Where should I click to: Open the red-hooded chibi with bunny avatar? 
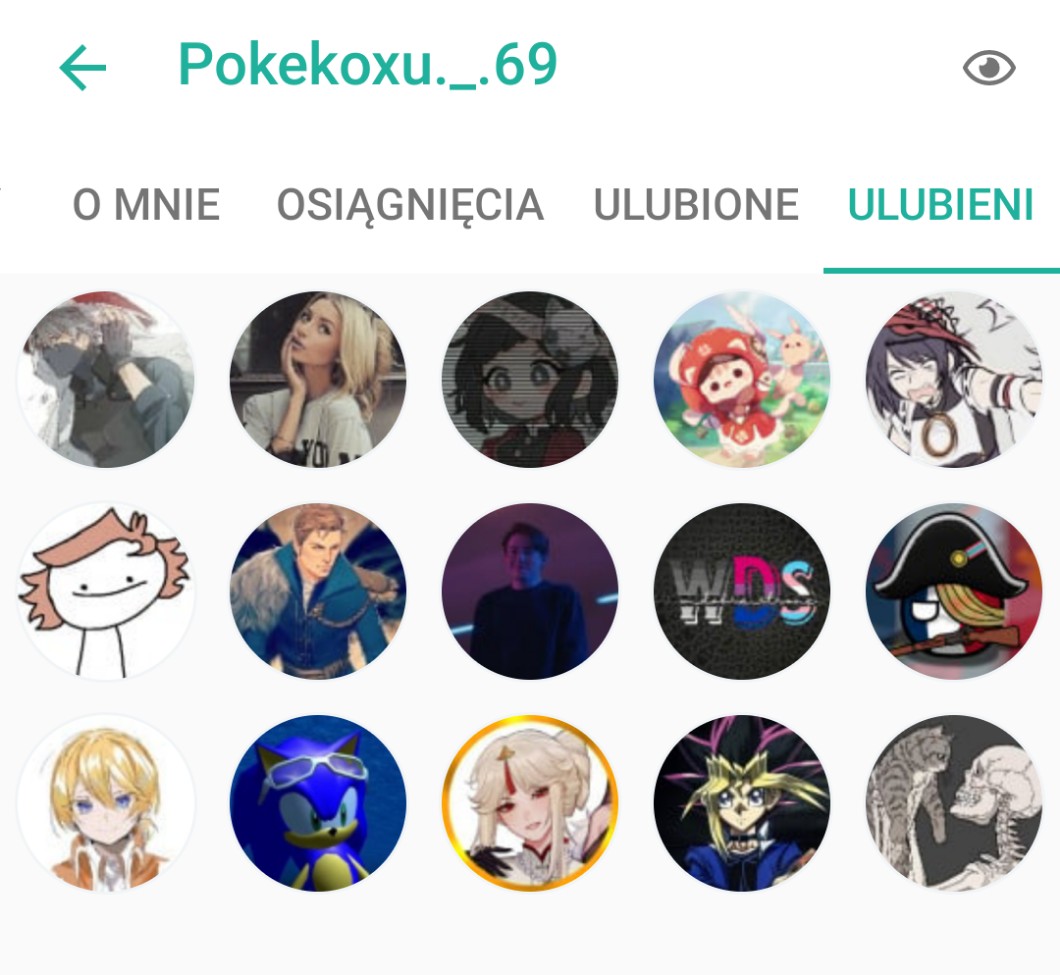pyautogui.click(x=742, y=380)
